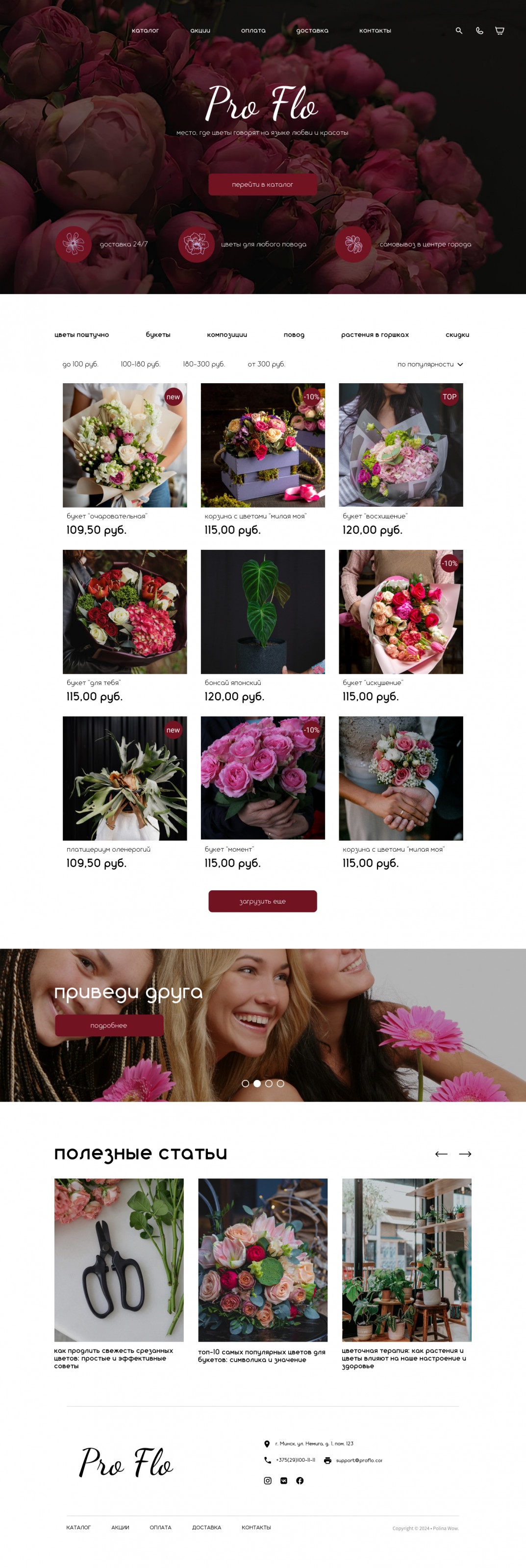Viewport: 526px width, 1568px height.
Task: Show next articles with the right arrow
Action: point(465,1154)
